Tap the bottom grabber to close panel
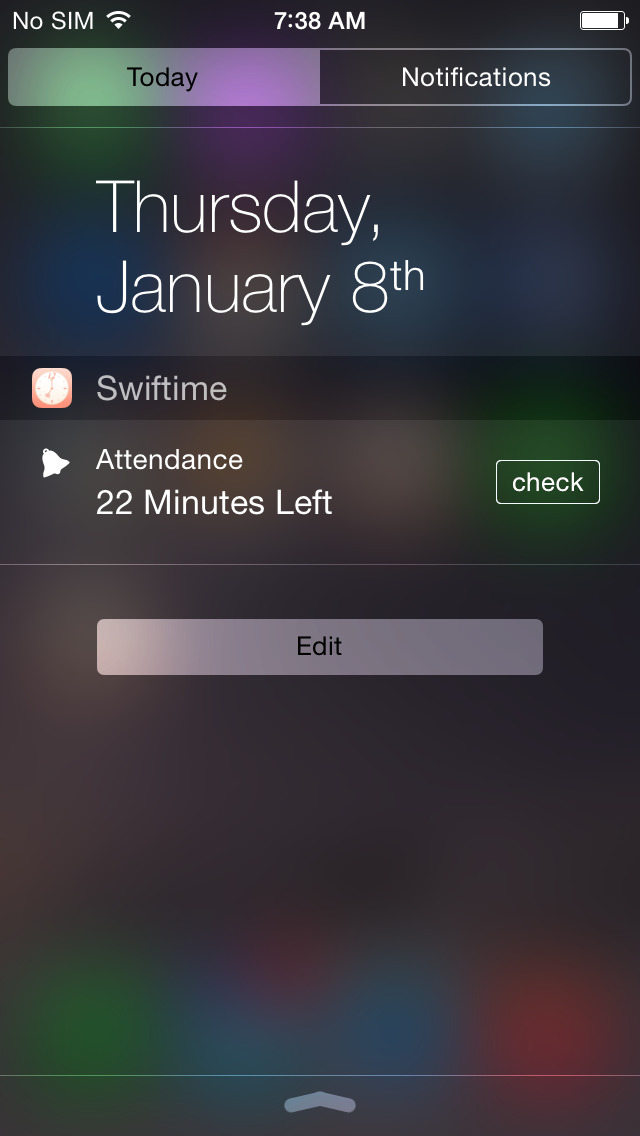This screenshot has width=640, height=1136. [320, 1103]
